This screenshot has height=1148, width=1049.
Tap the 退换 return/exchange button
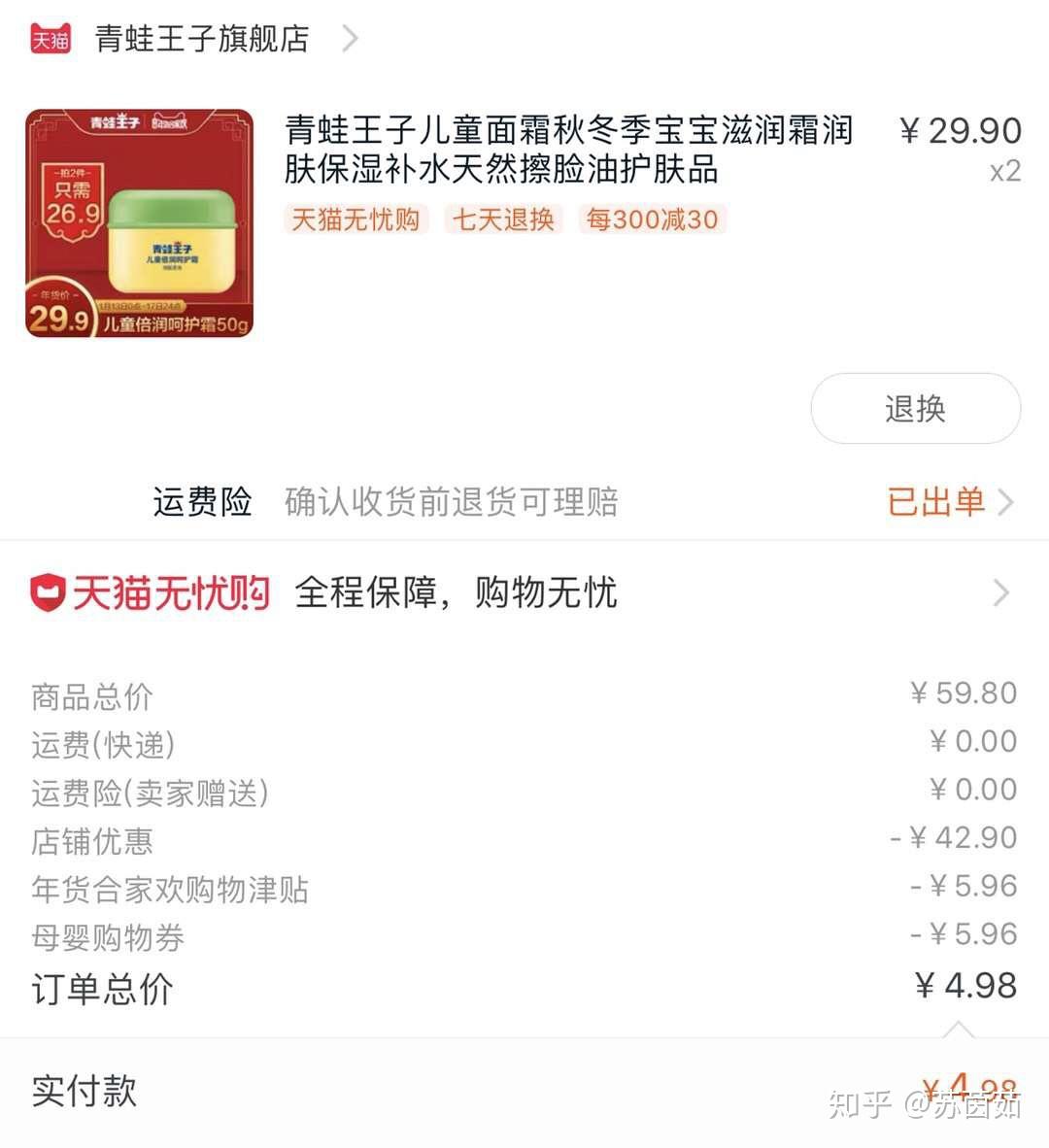pyautogui.click(x=914, y=409)
